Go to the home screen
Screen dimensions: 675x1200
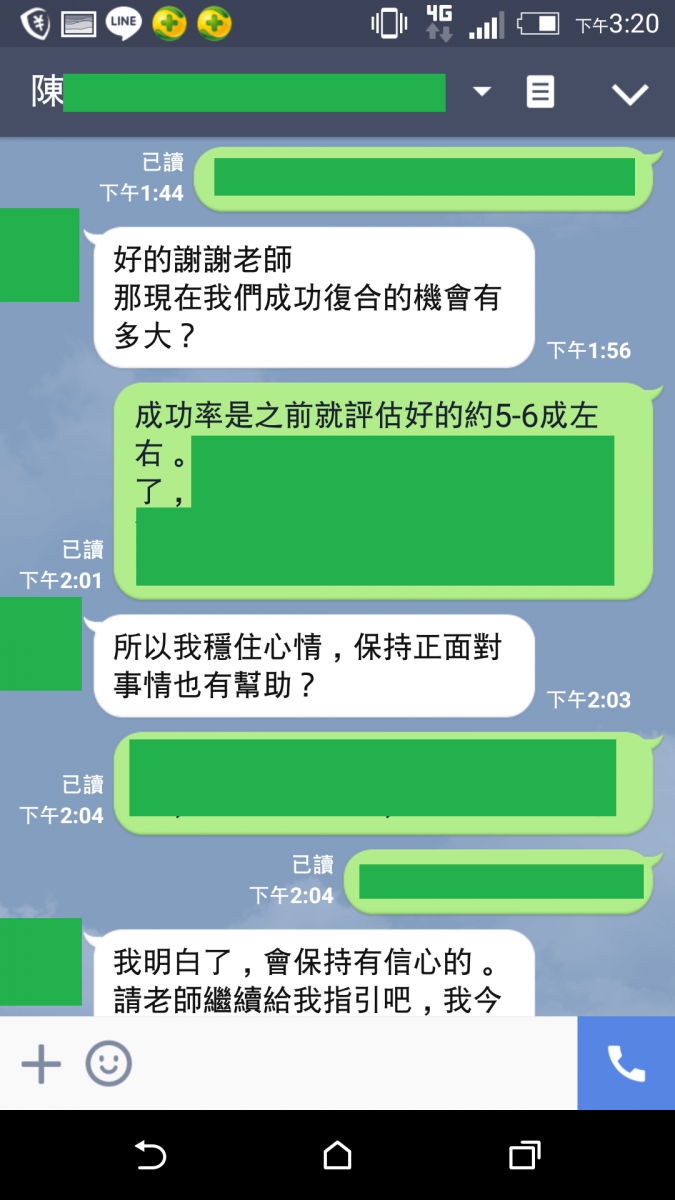coord(337,1155)
